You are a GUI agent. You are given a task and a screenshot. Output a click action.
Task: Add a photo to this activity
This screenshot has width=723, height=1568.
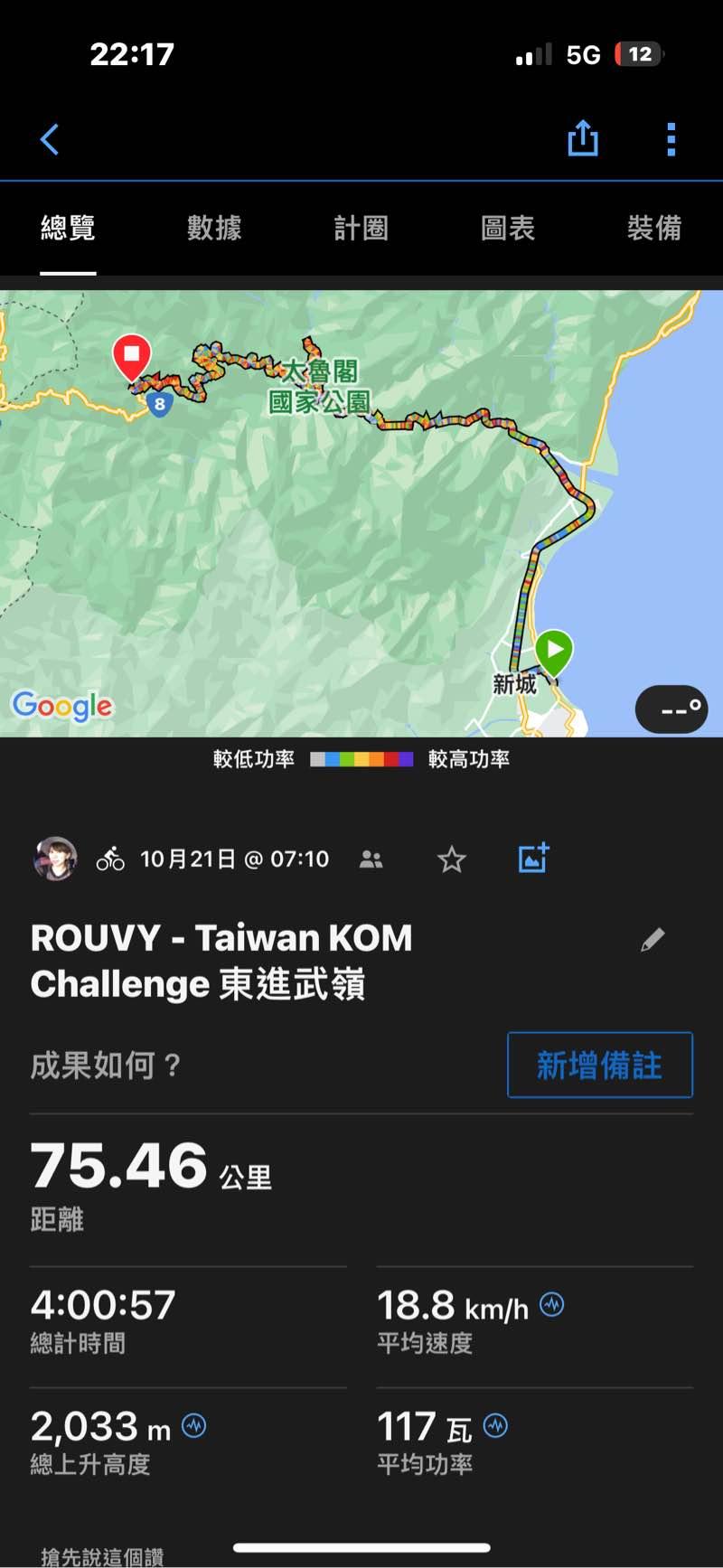(533, 859)
